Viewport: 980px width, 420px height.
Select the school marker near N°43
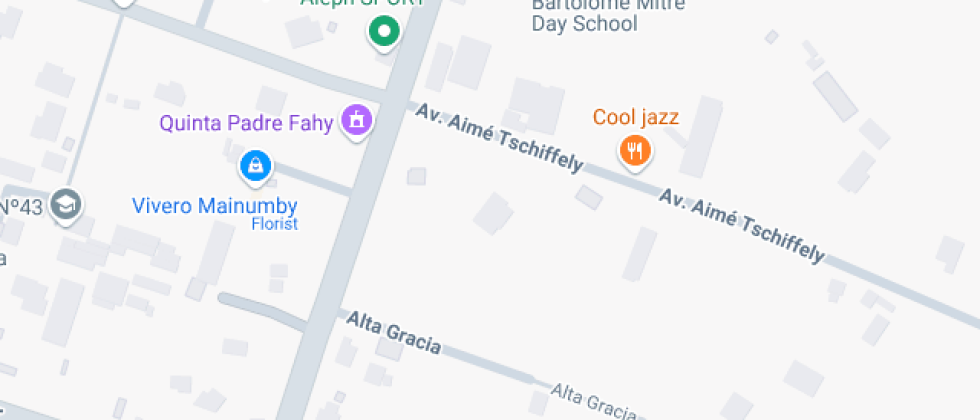66,204
